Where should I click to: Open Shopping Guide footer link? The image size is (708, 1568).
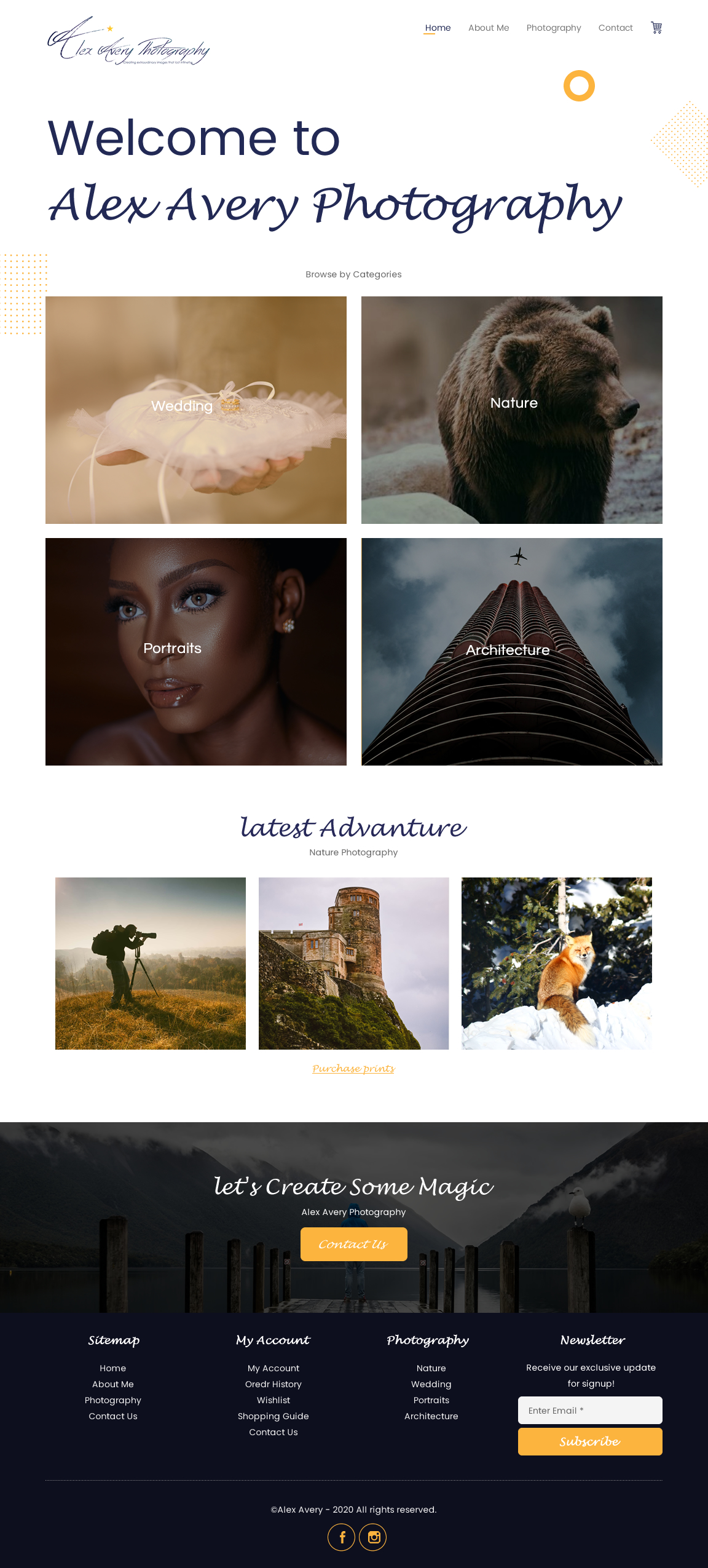click(x=273, y=1416)
